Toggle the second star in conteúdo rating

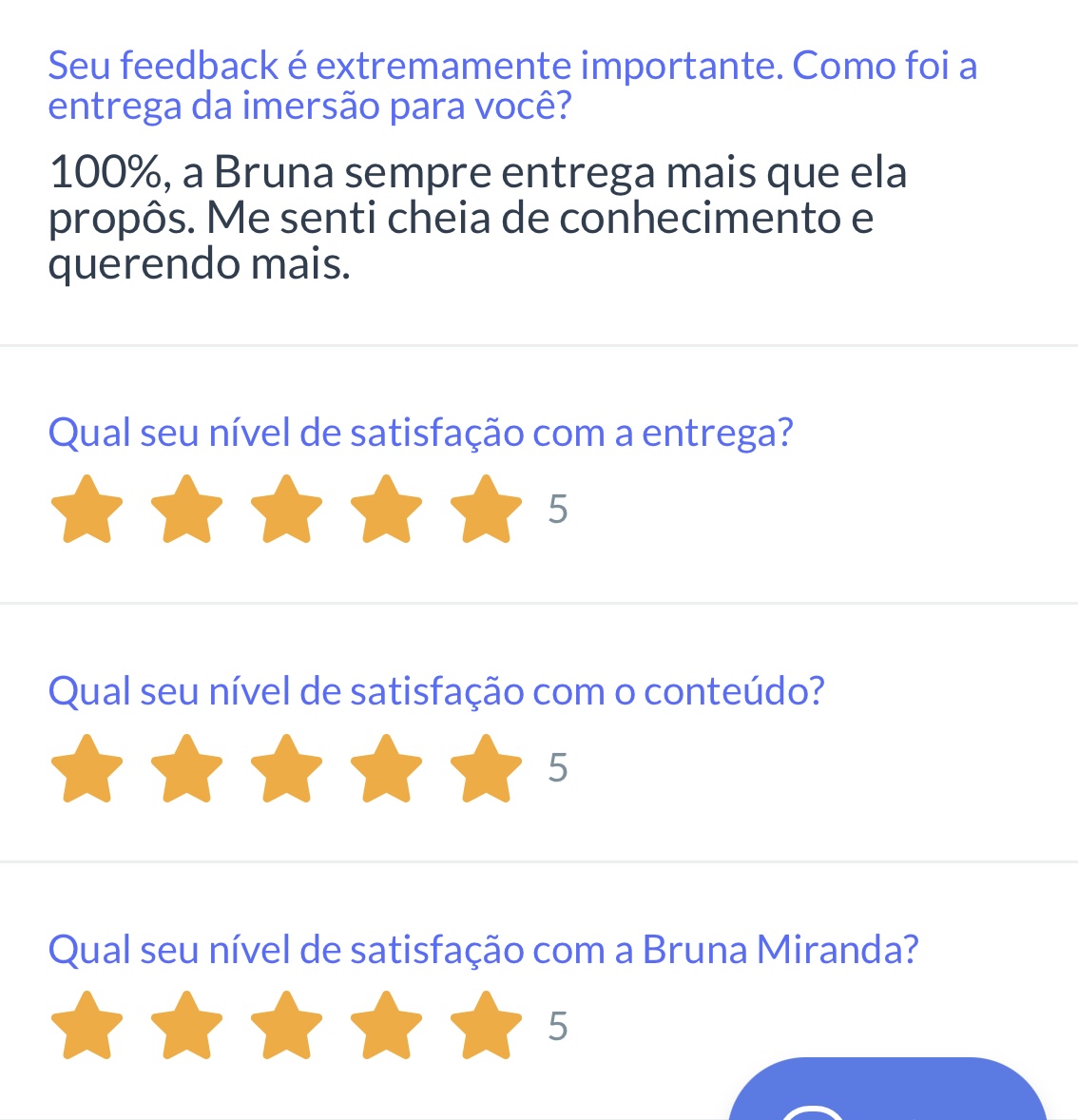click(x=187, y=770)
